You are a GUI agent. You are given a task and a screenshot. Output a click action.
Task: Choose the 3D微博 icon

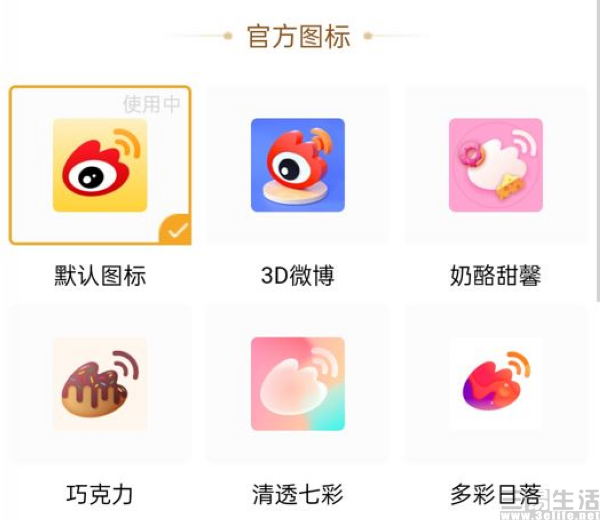coord(297,166)
